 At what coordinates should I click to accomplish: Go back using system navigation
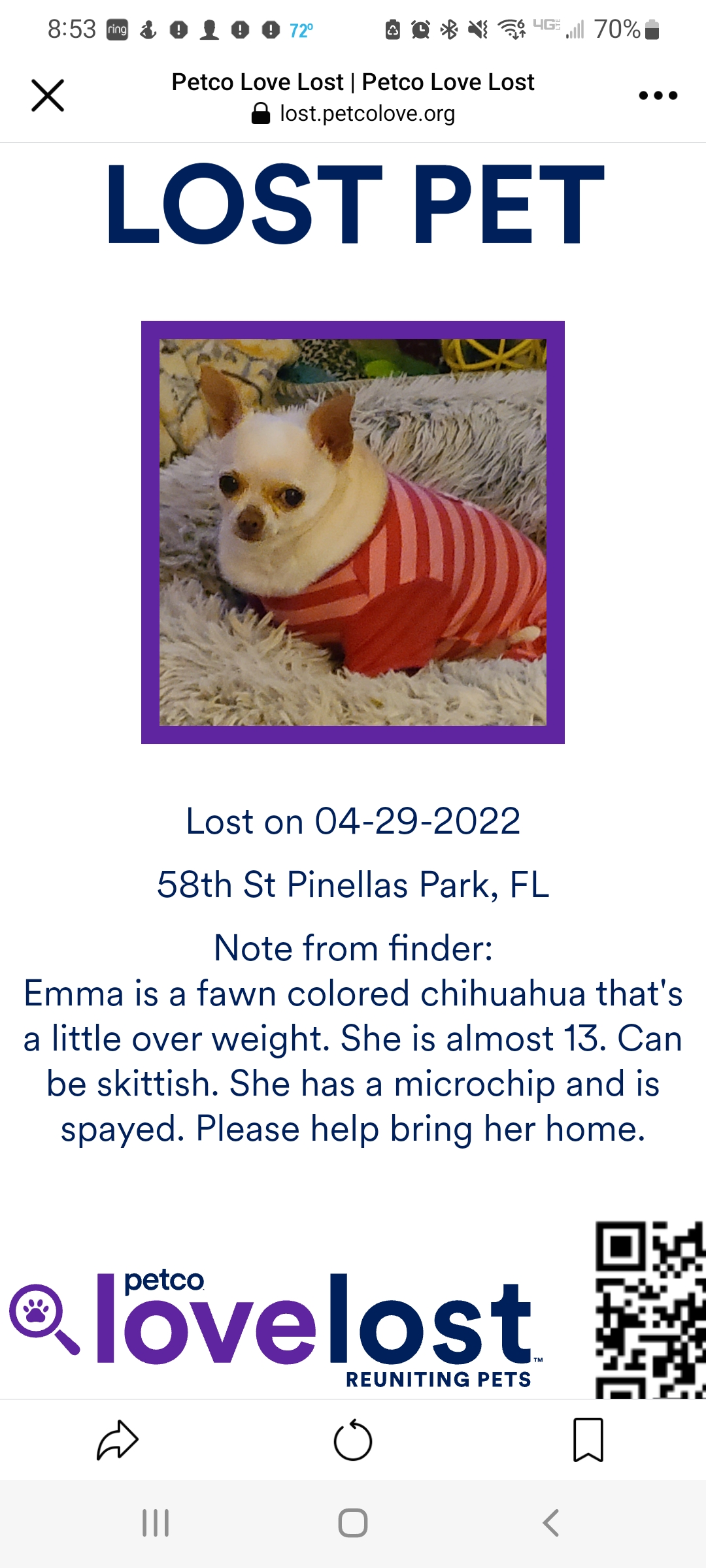point(551,1523)
